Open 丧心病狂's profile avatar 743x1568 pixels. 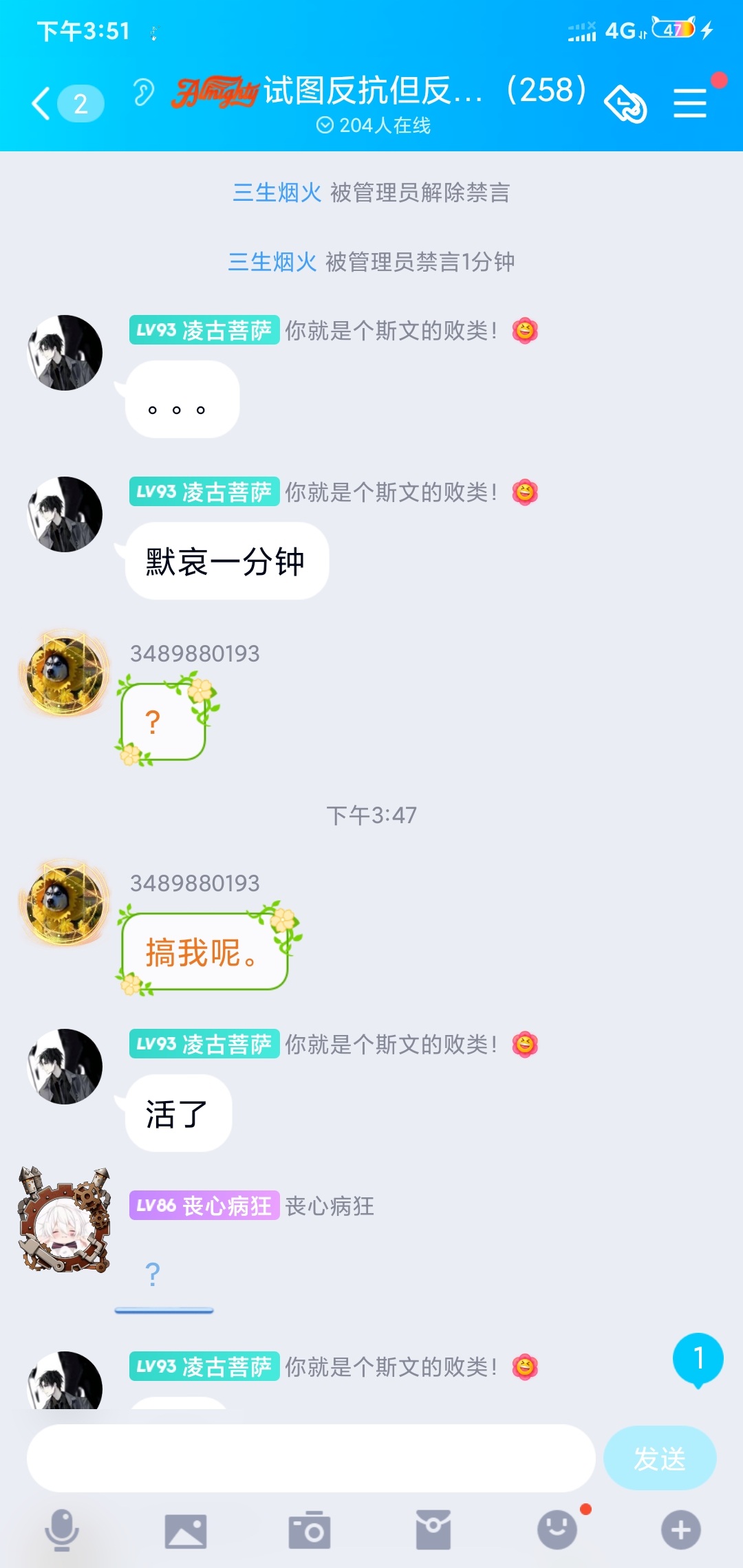point(65,1219)
